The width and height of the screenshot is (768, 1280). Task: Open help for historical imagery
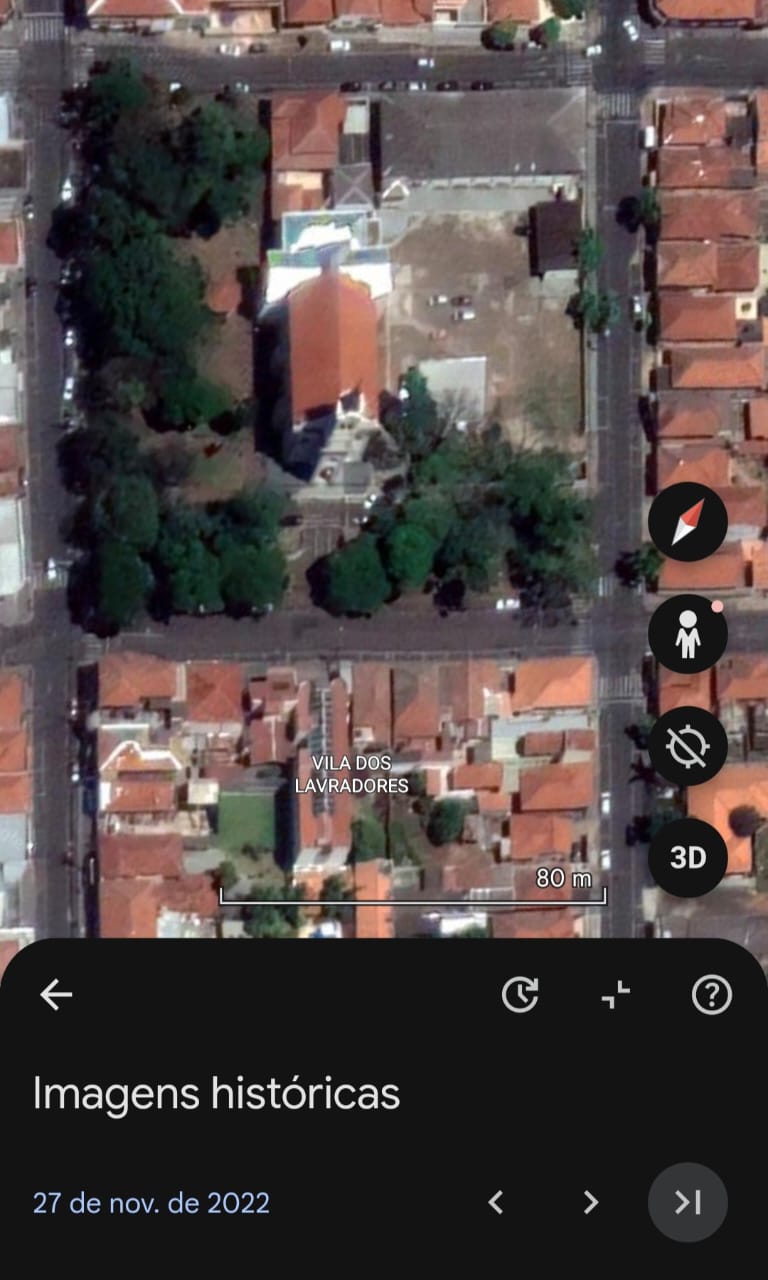click(x=712, y=995)
